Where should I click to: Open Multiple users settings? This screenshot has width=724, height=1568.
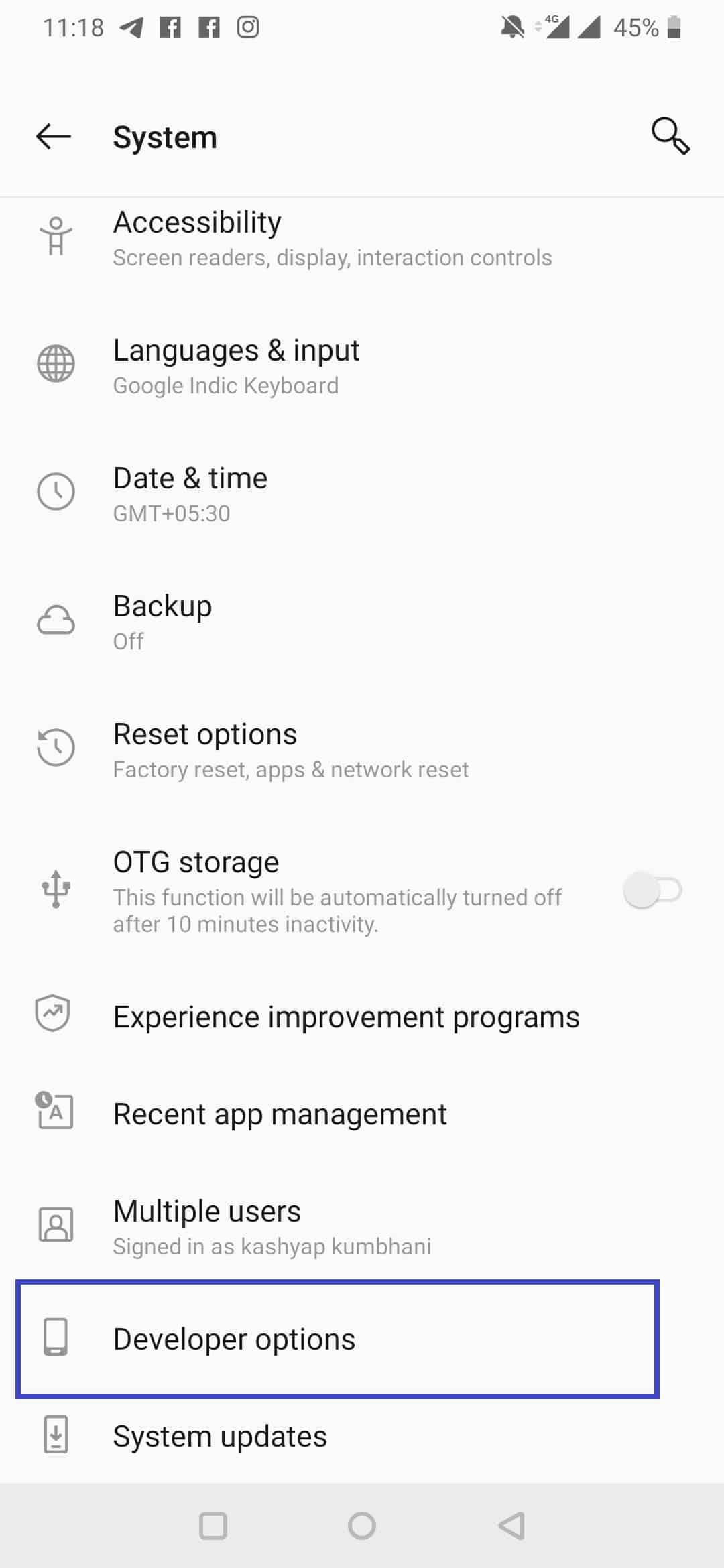362,1227
